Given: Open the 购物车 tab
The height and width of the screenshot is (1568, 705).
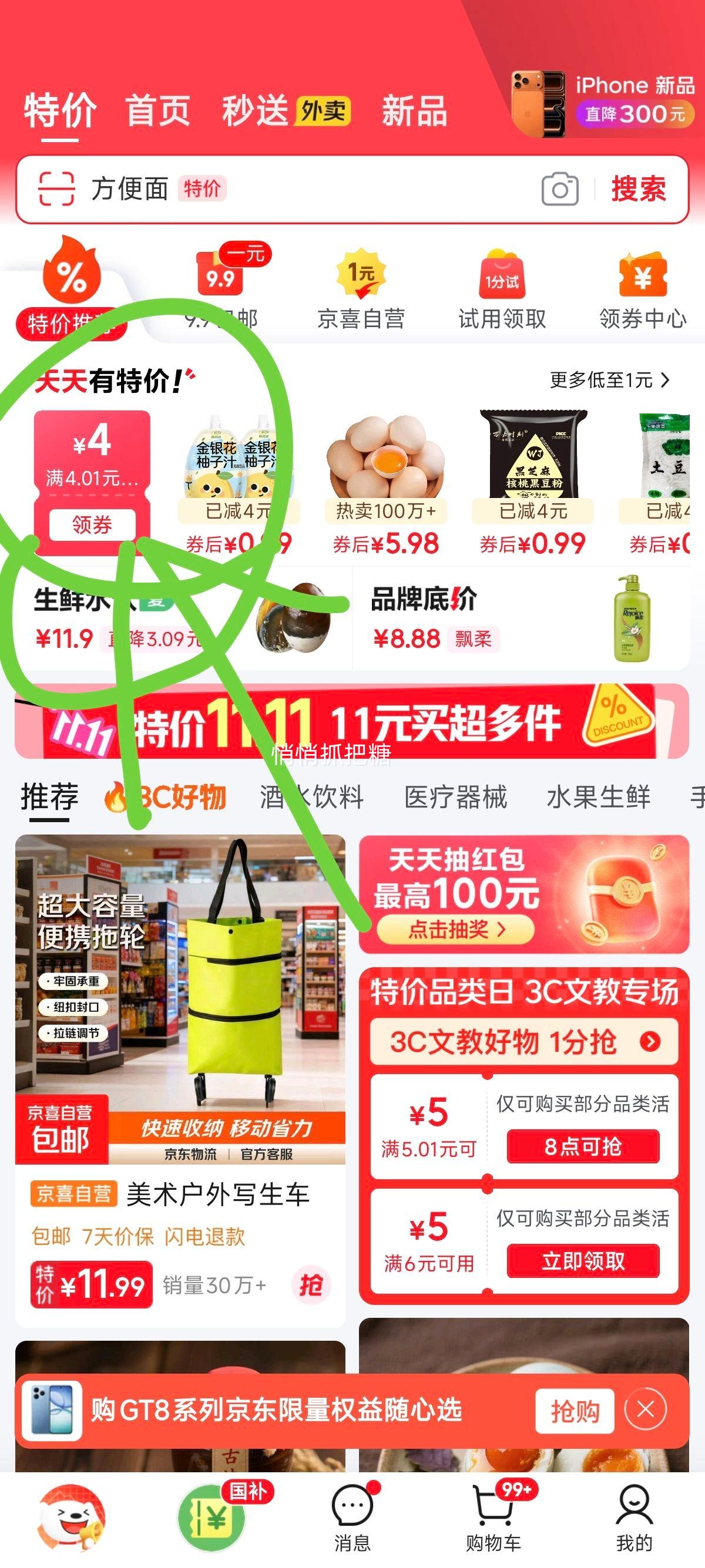Looking at the screenshot, I should tap(493, 1518).
